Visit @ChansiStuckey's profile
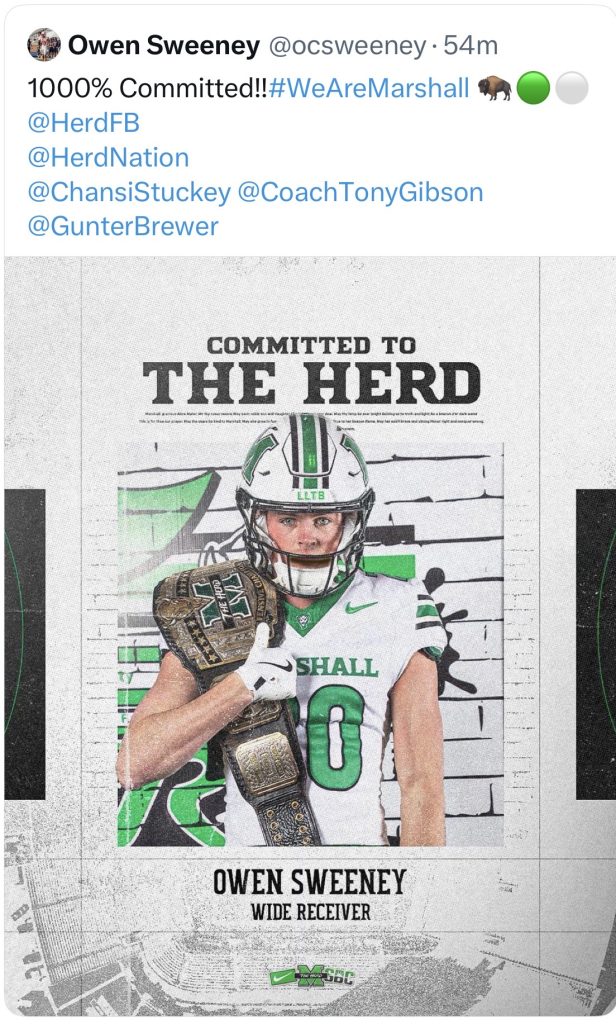The height and width of the screenshot is (1024, 616). [x=129, y=191]
